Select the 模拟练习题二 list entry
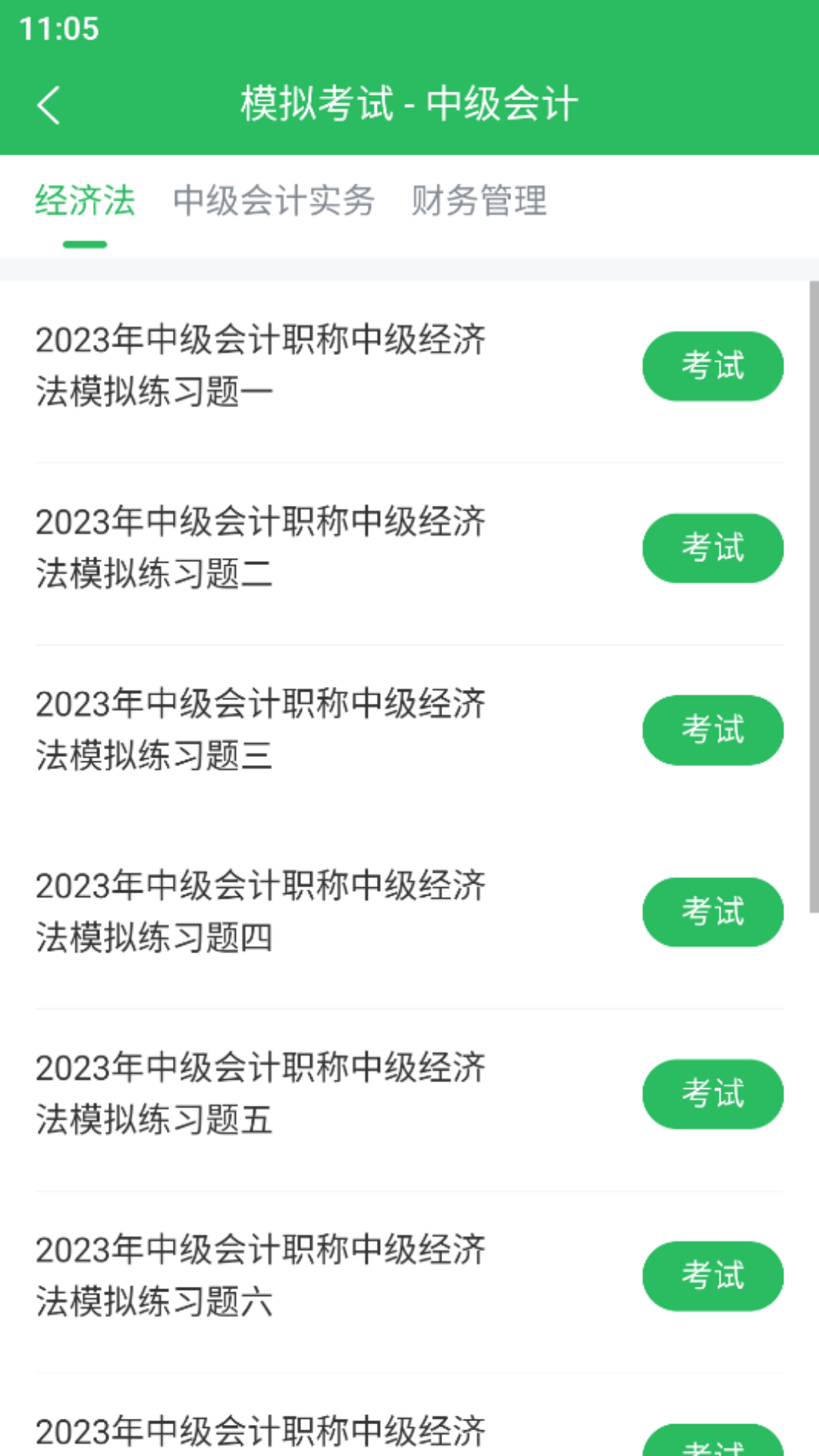The height and width of the screenshot is (1456, 819). pyautogui.click(x=262, y=546)
